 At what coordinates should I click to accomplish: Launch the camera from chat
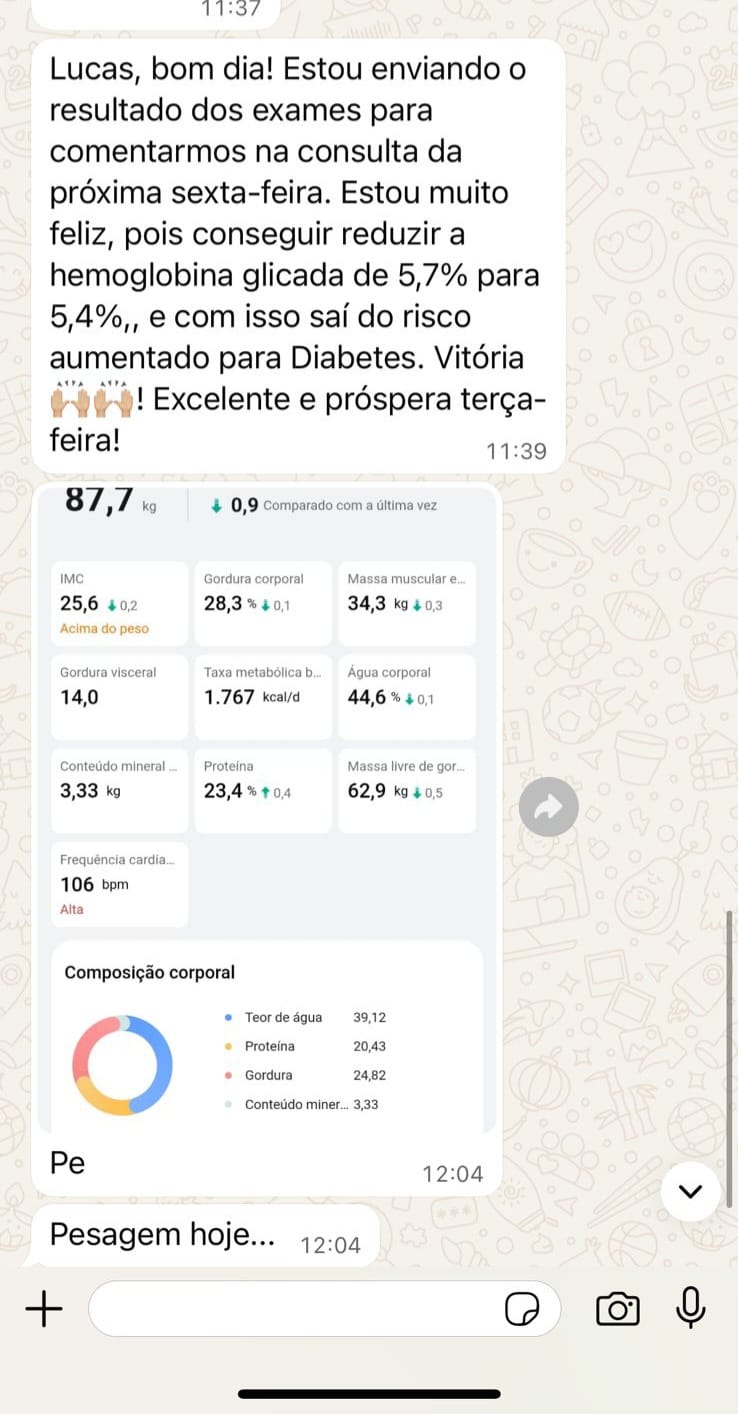pyautogui.click(x=618, y=1308)
